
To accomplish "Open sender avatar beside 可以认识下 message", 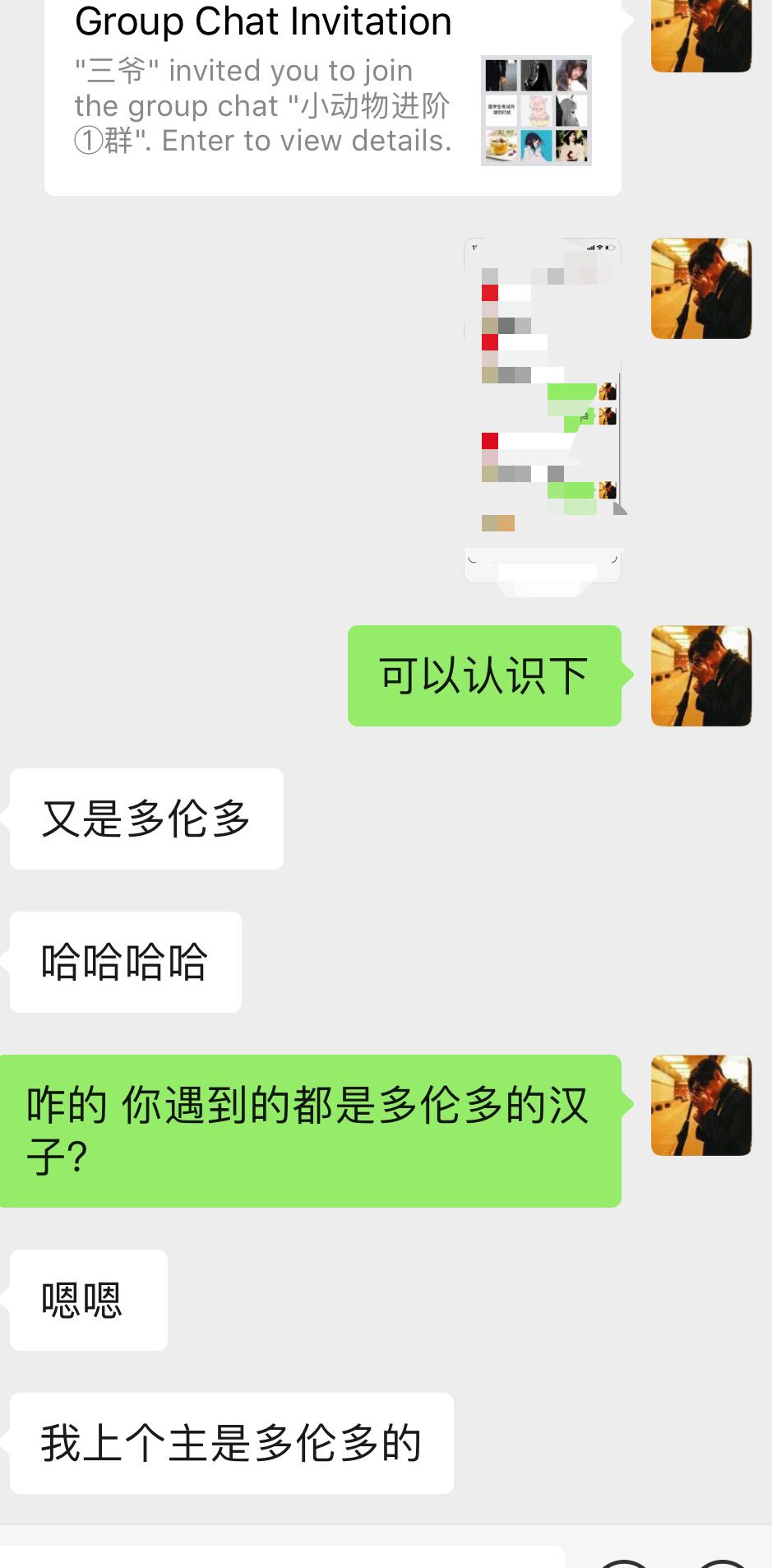I will (701, 676).
